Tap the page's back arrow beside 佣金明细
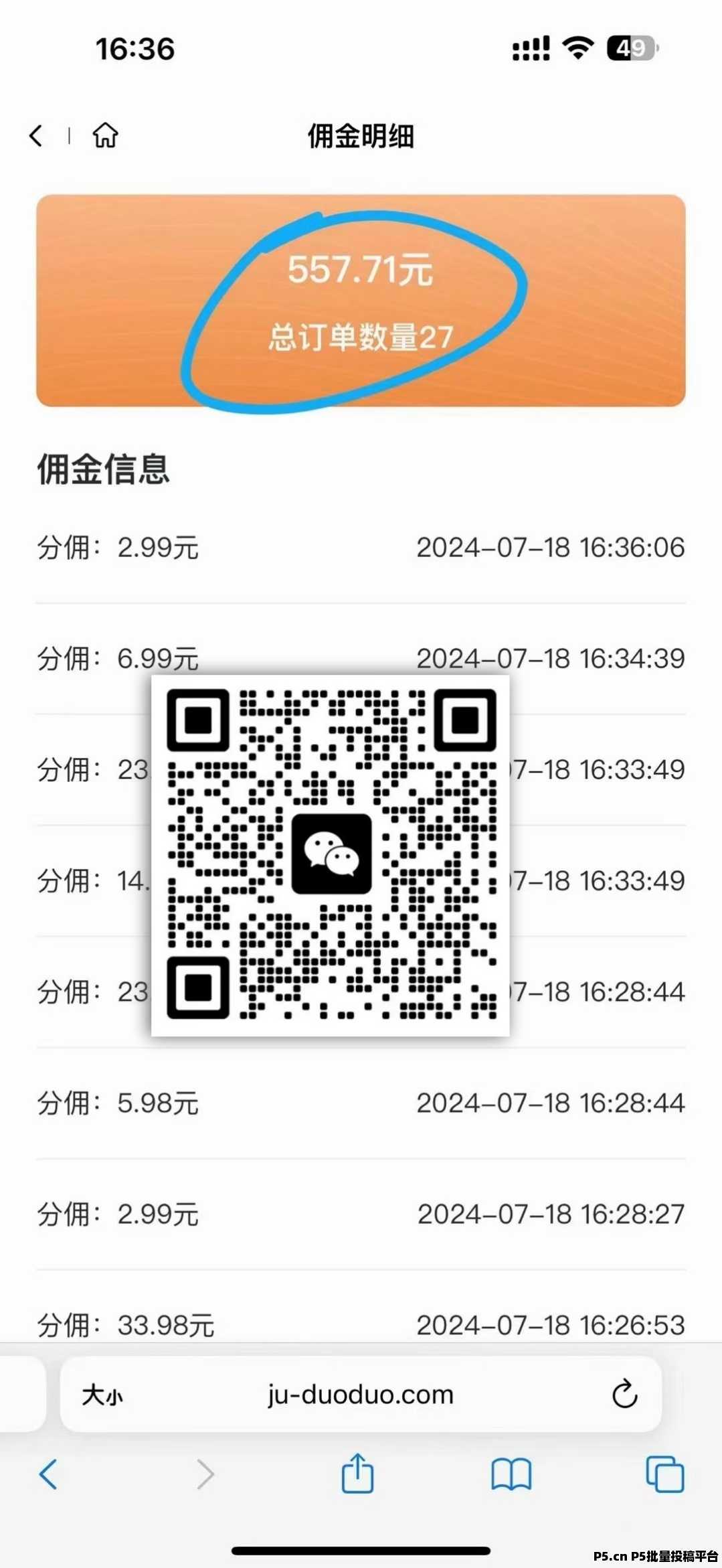The height and width of the screenshot is (1568, 722). [36, 136]
